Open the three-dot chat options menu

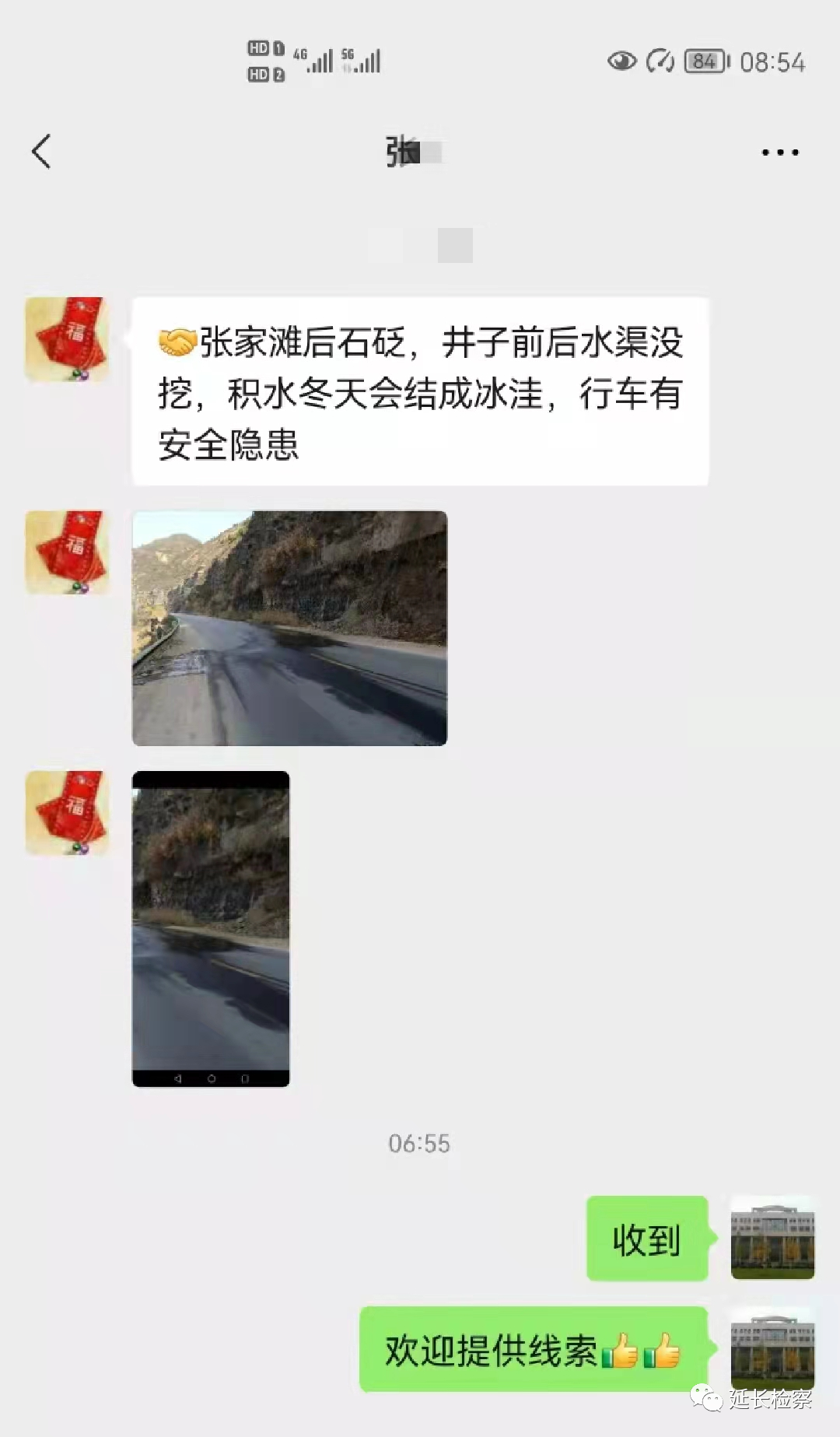779,152
